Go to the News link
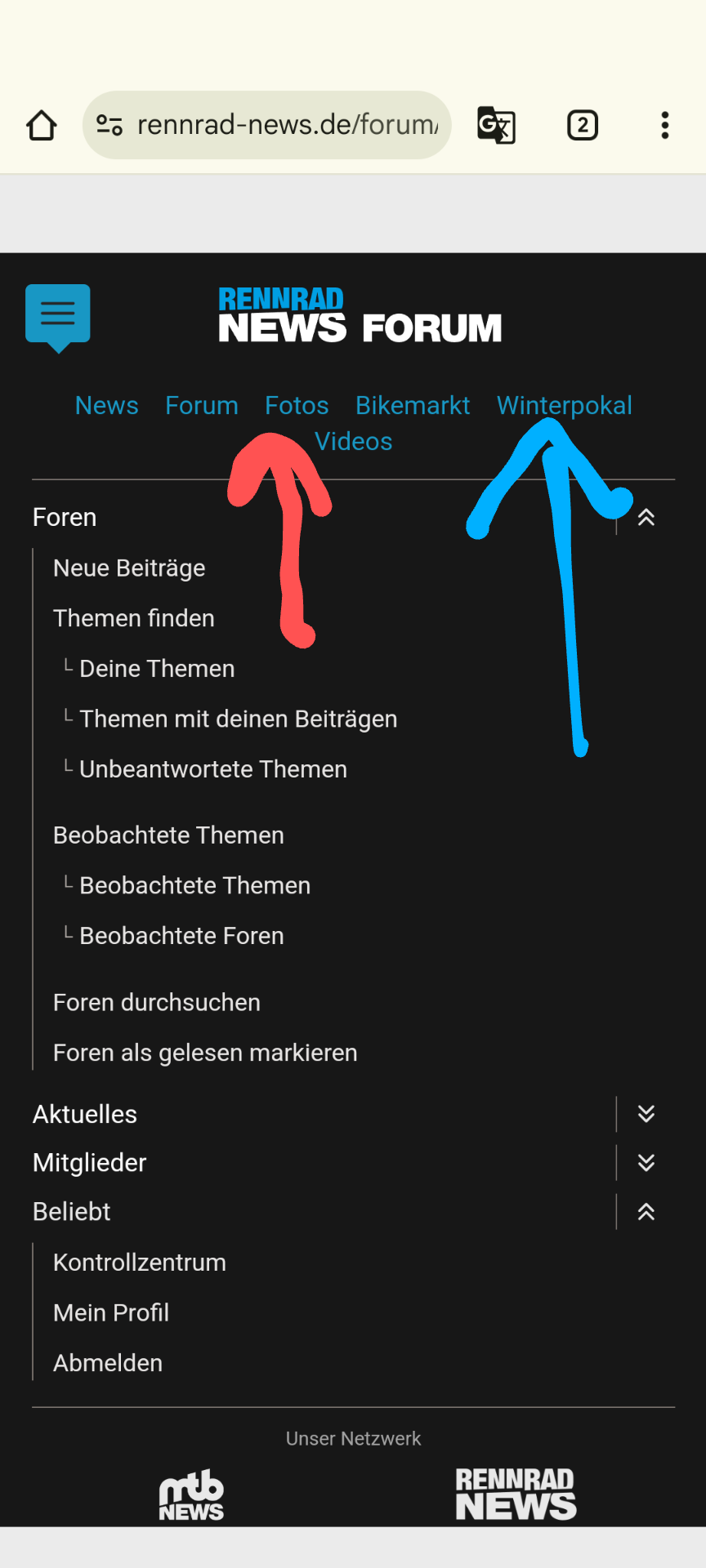Screen dimensions: 706x1568 [x=106, y=406]
